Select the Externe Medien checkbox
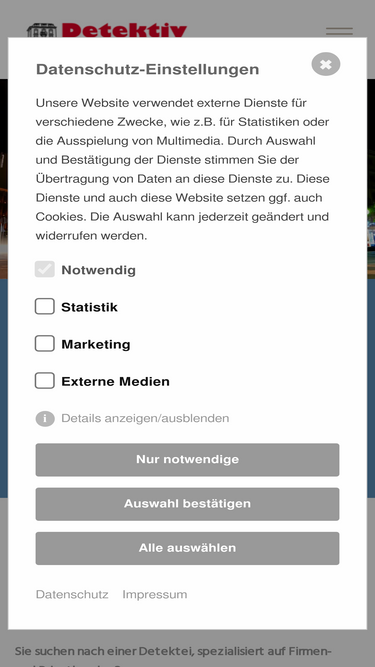This screenshot has width=375, height=667. tap(45, 381)
